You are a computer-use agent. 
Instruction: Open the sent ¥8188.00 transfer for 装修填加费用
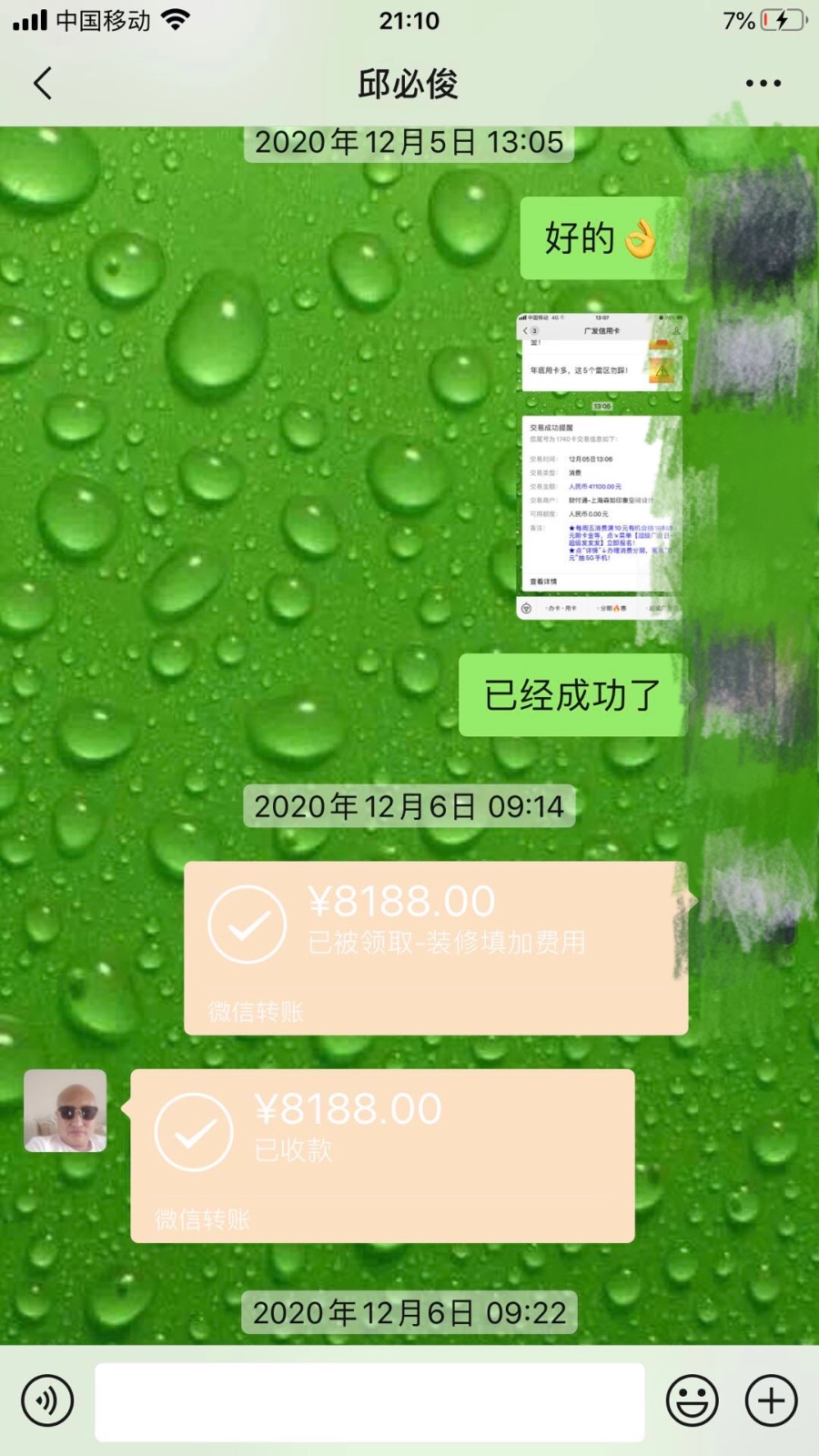click(435, 946)
